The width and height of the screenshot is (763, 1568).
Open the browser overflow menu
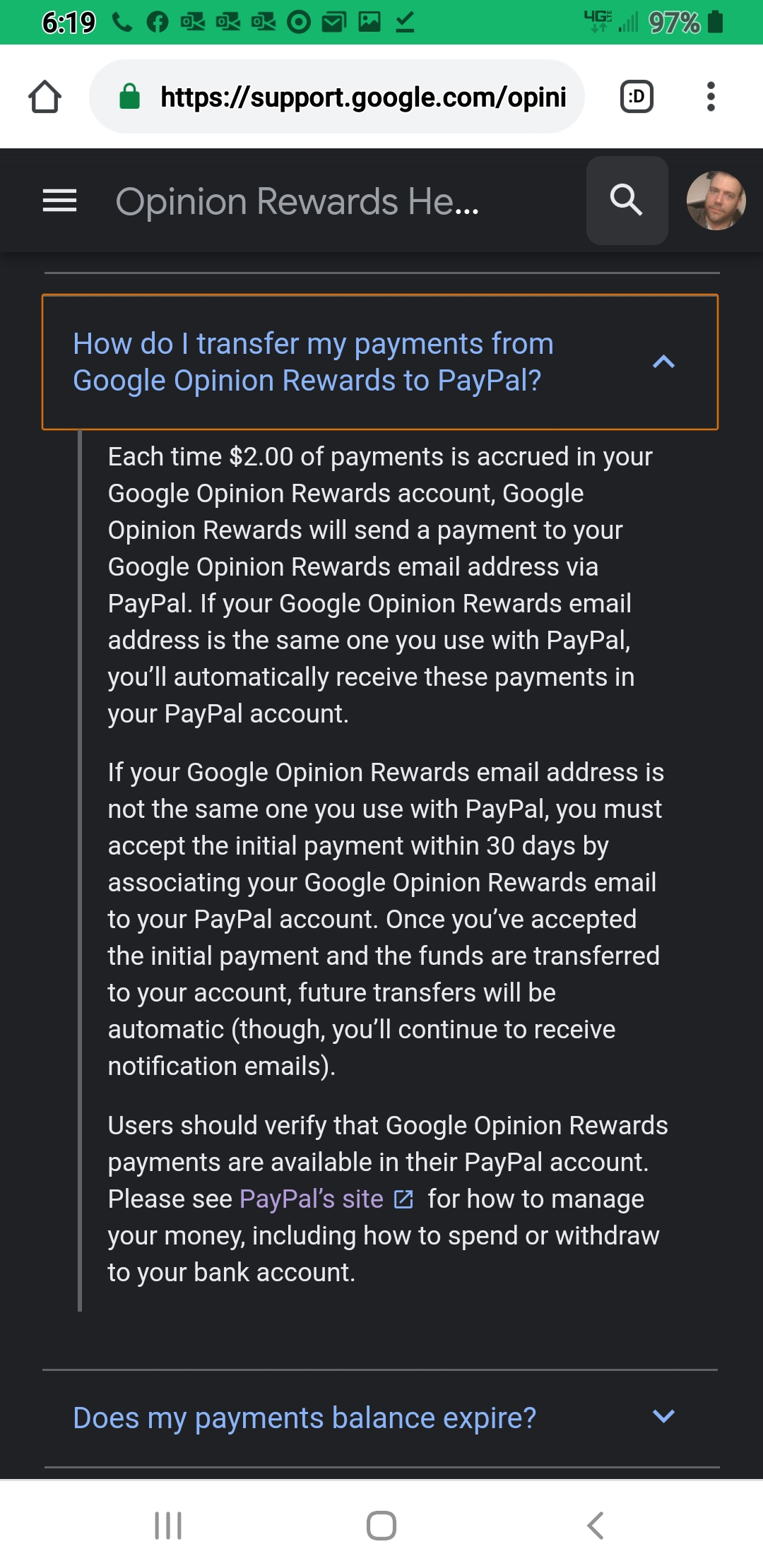tap(711, 97)
